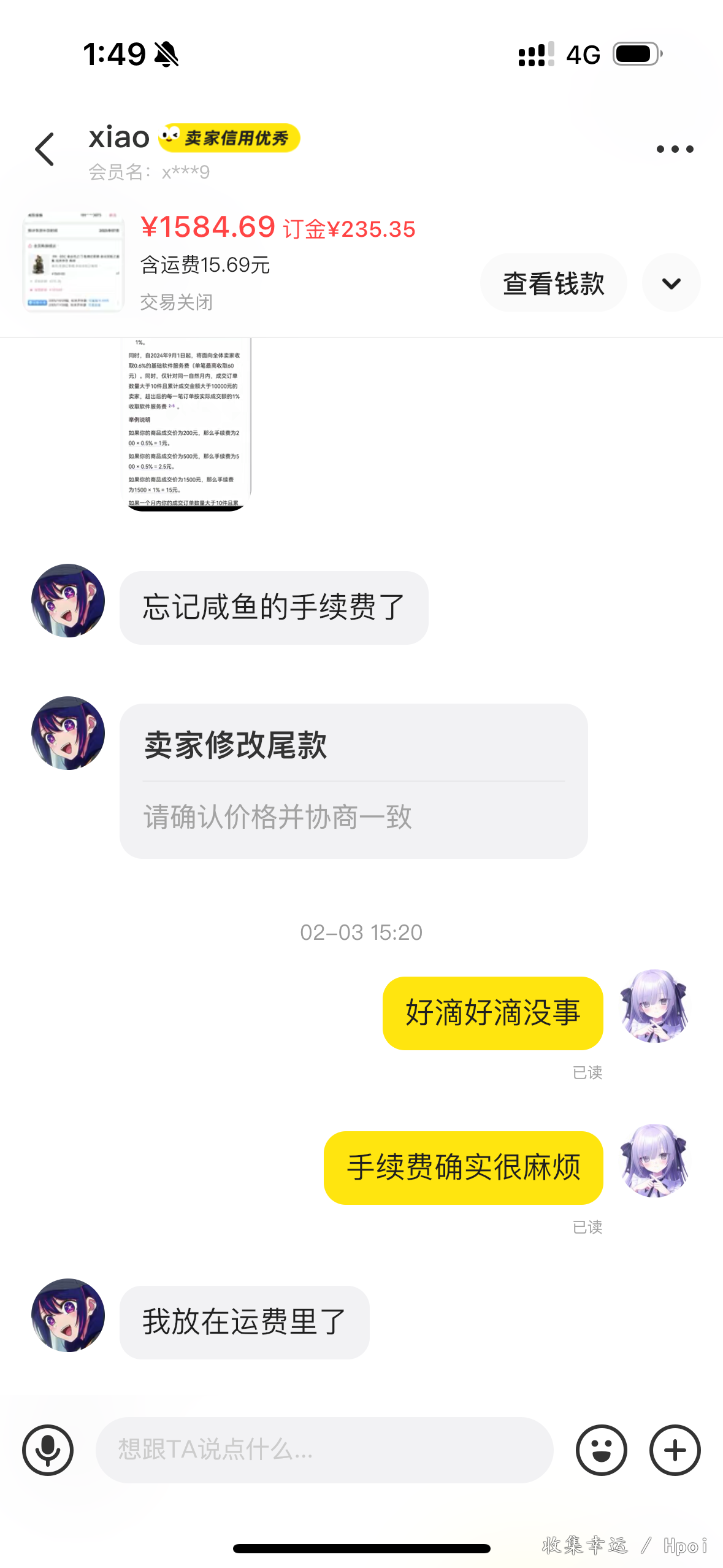Tap my avatar beside 好滴好滴没事
This screenshot has height=1568, width=723.
point(654,1006)
